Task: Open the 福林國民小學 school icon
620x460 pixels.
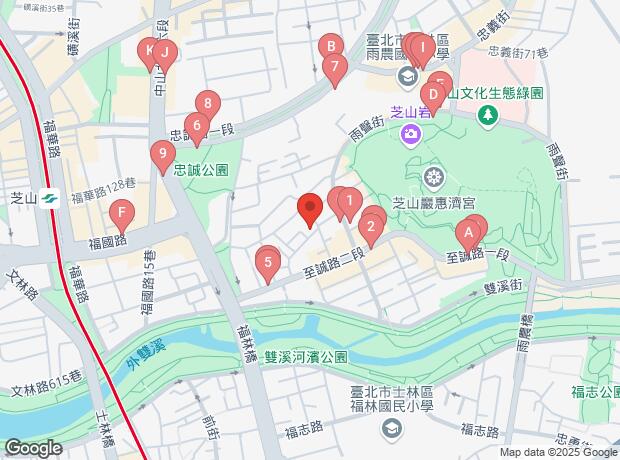Action: coord(393,428)
